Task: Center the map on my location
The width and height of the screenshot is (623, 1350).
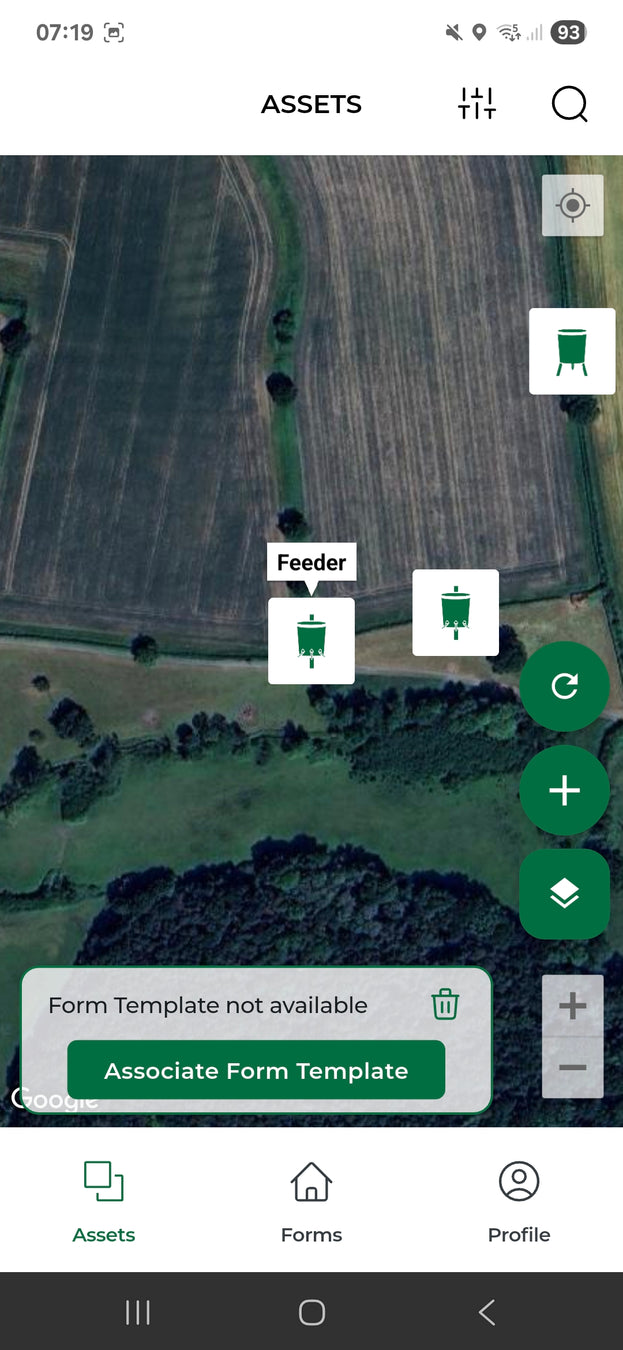Action: point(572,206)
